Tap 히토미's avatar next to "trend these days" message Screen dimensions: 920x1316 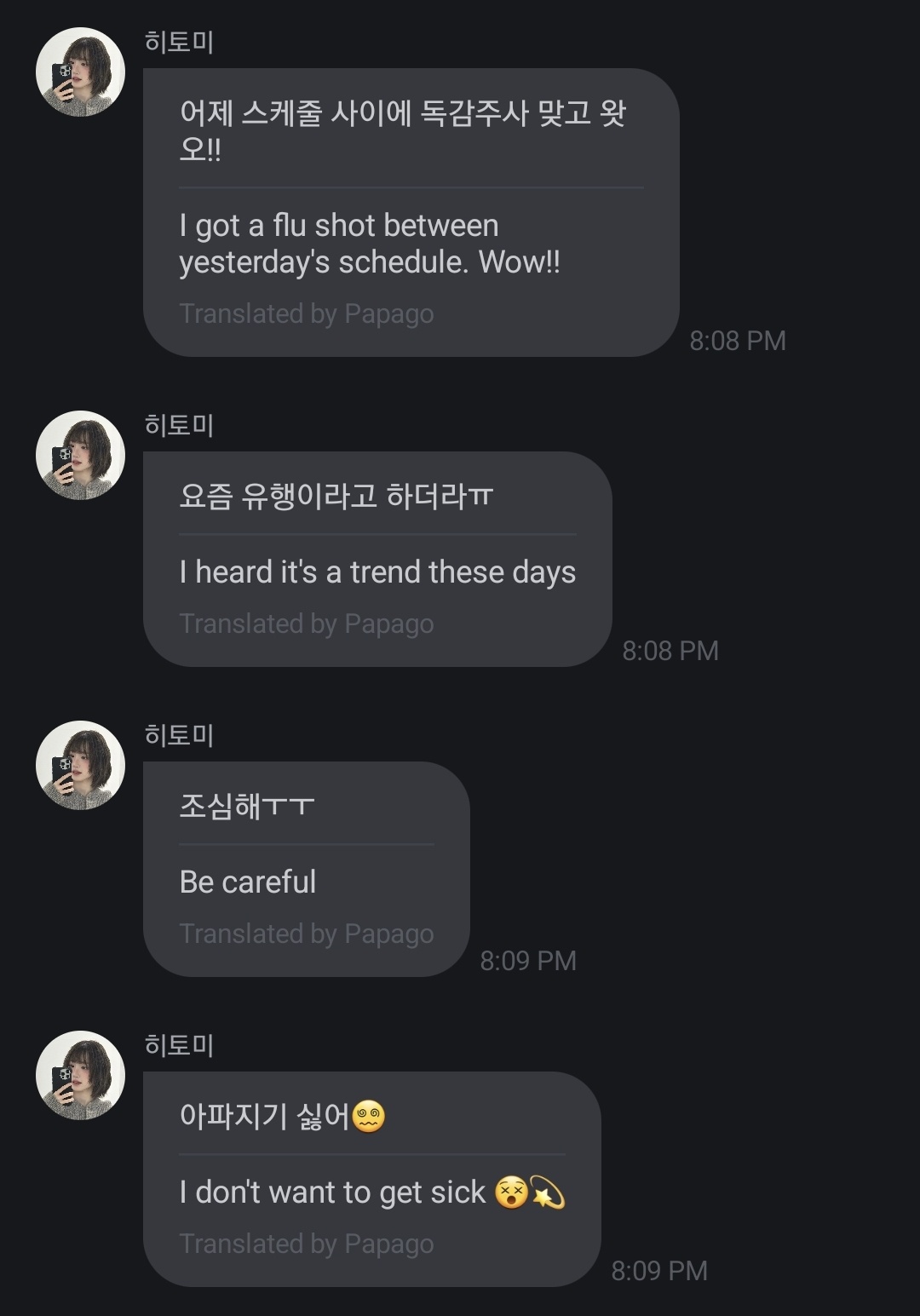(80, 456)
